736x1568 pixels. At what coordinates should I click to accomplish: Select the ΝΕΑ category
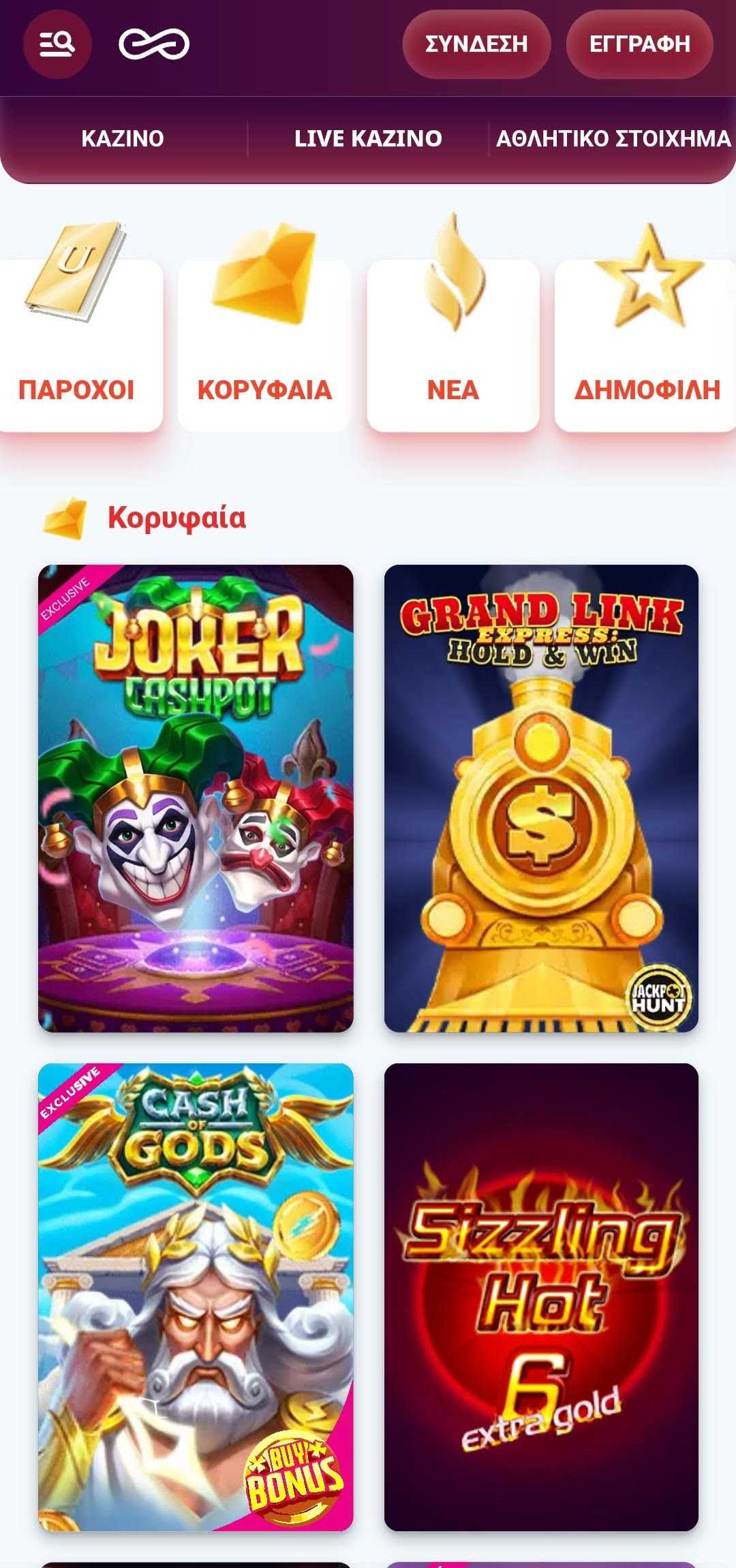click(x=453, y=346)
